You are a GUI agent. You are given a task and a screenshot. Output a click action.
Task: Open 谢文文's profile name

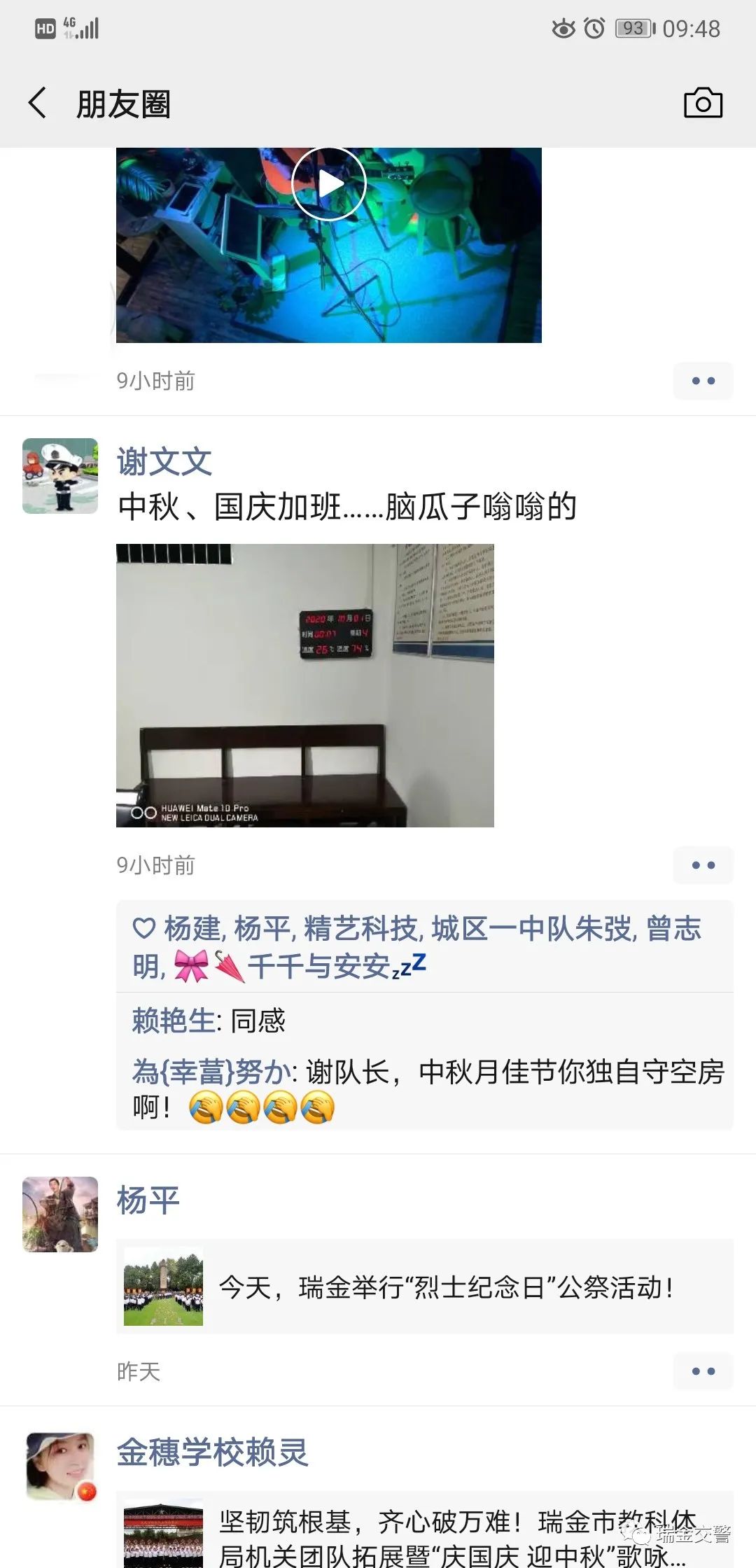pos(164,462)
